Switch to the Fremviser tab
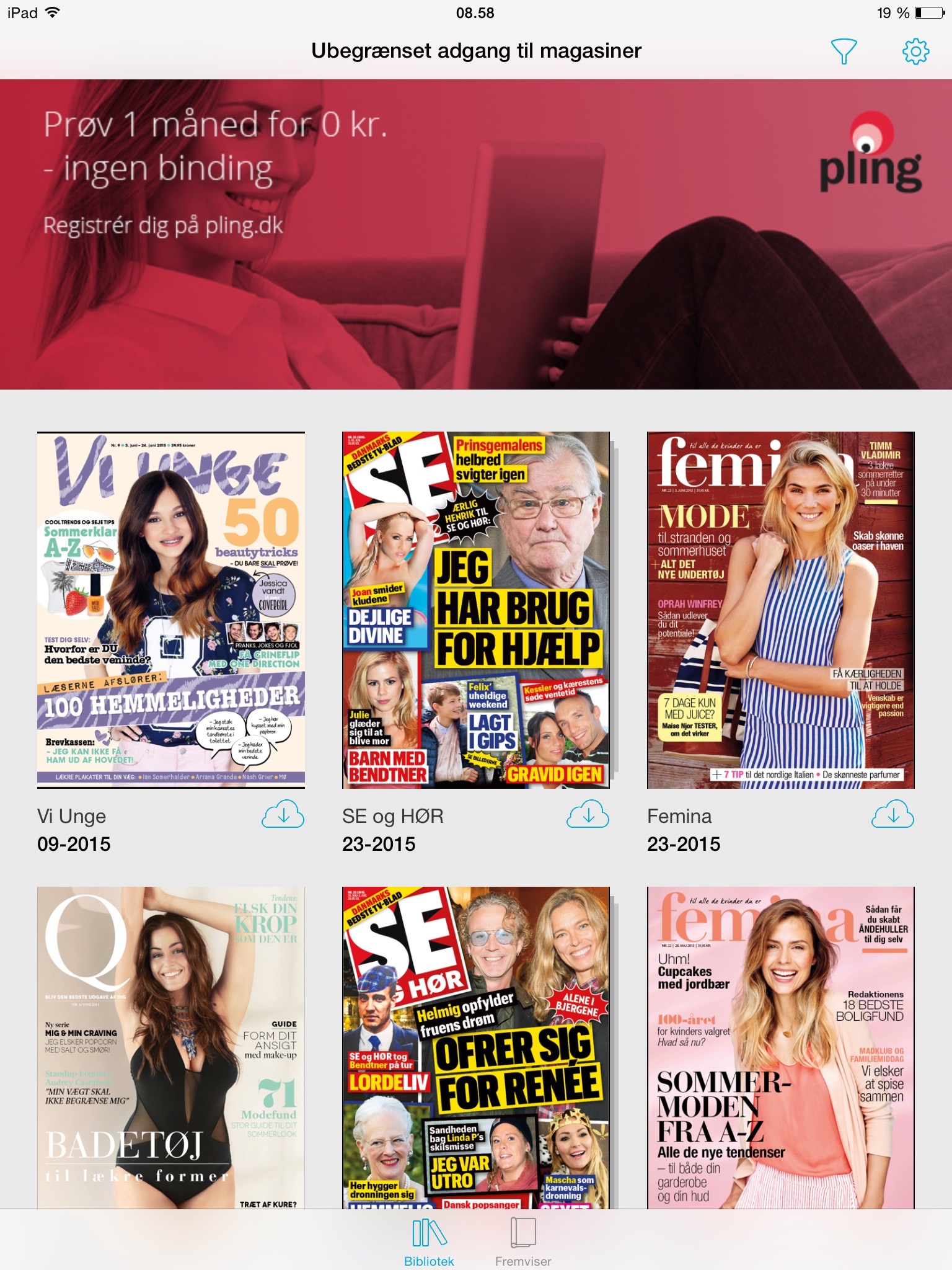This screenshot has width=952, height=1270. [523, 1242]
